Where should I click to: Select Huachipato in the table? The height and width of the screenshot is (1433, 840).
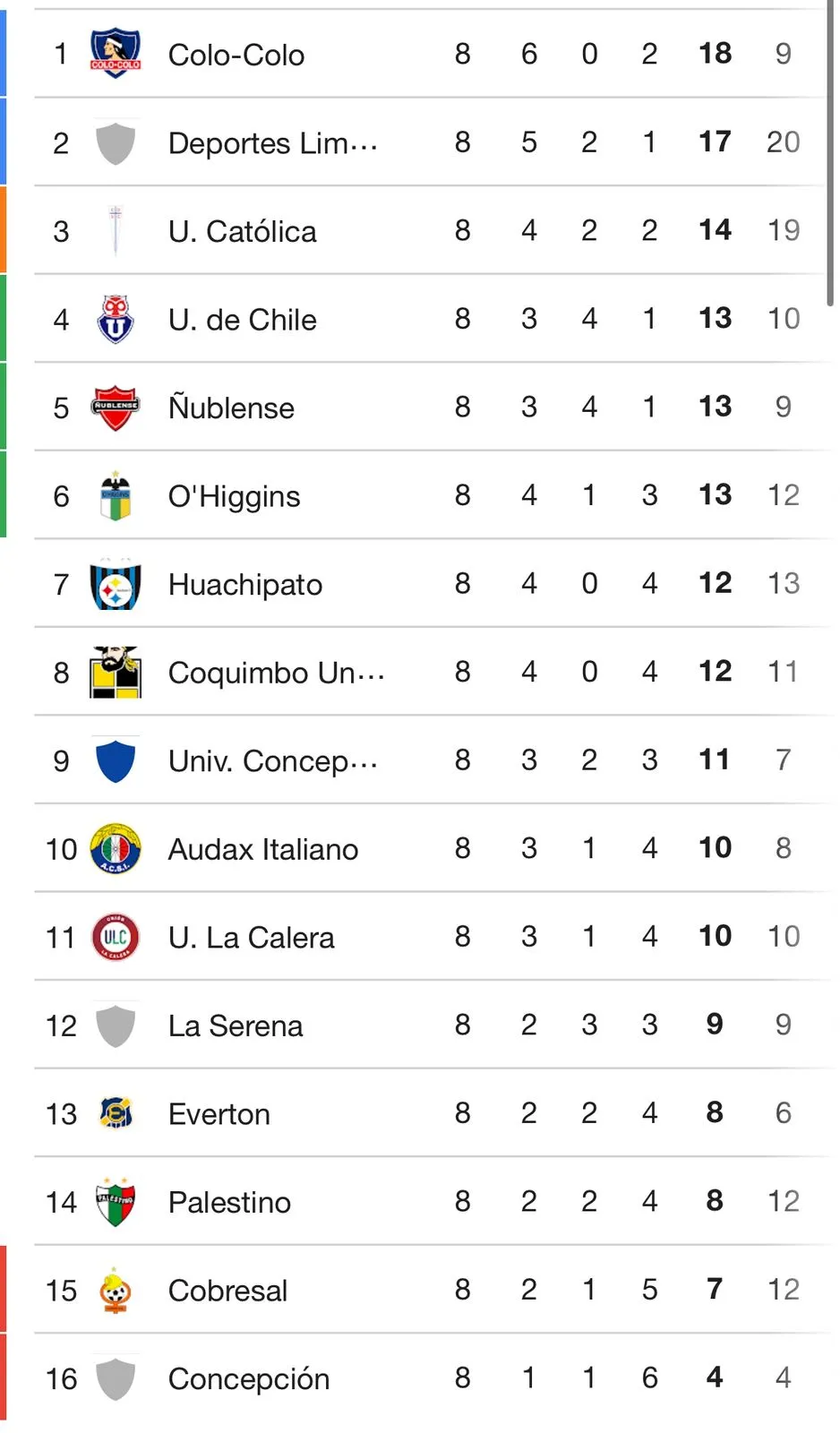click(244, 584)
